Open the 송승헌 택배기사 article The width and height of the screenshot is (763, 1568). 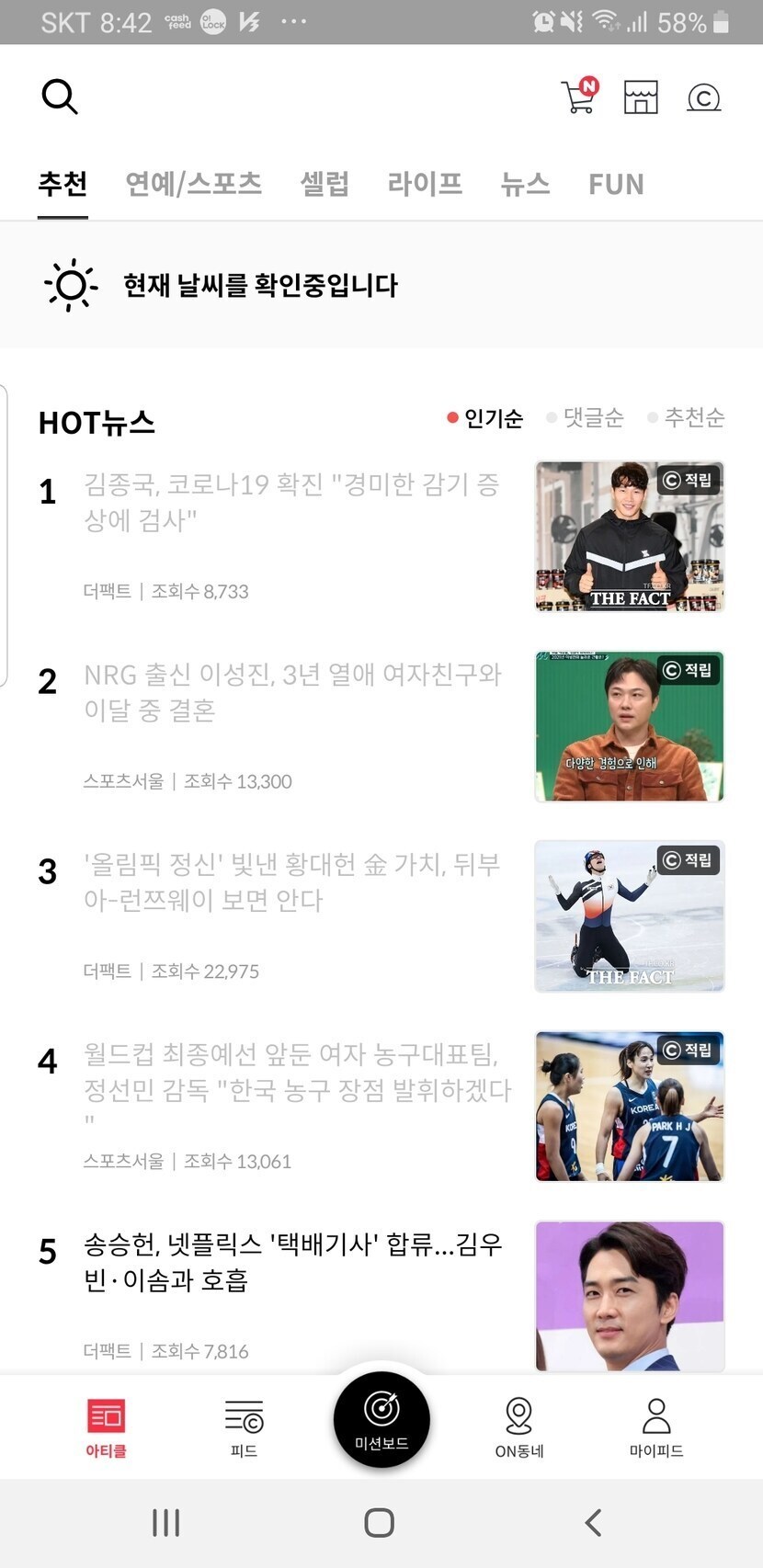coord(292,1262)
